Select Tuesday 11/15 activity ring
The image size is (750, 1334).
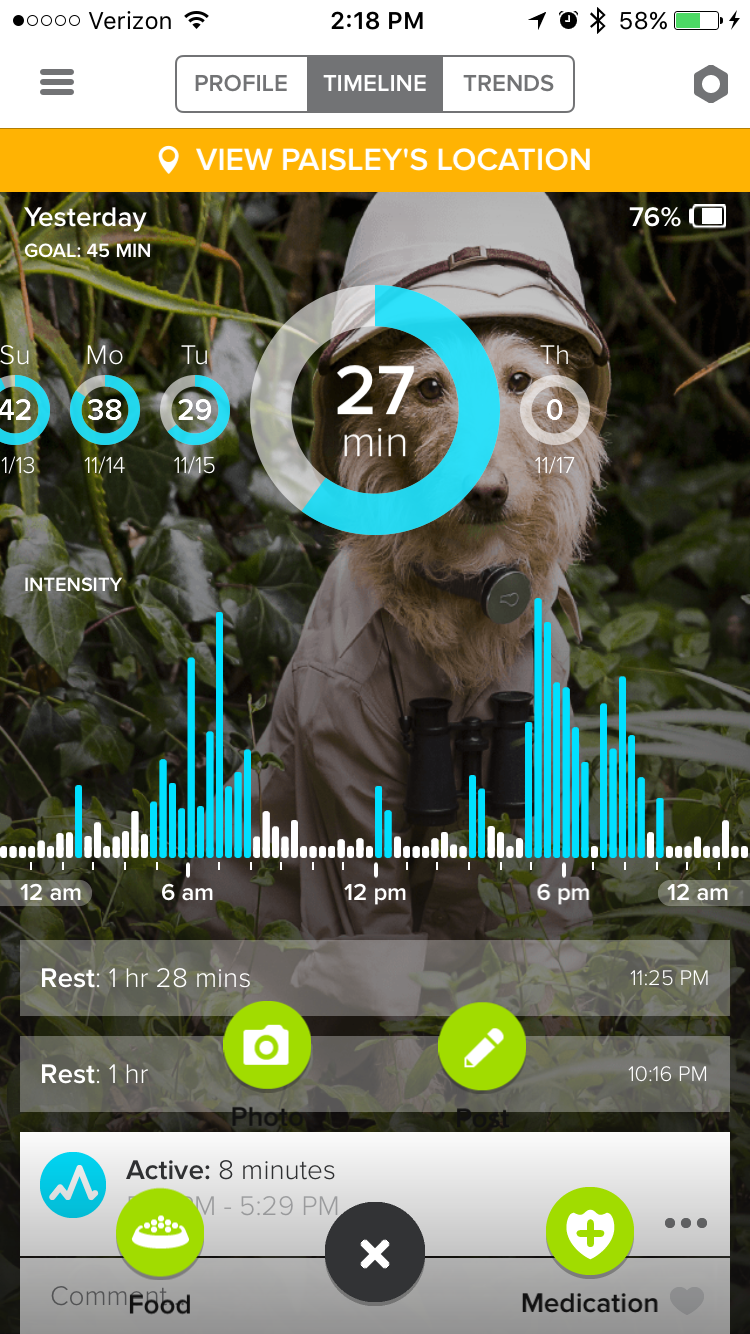195,410
